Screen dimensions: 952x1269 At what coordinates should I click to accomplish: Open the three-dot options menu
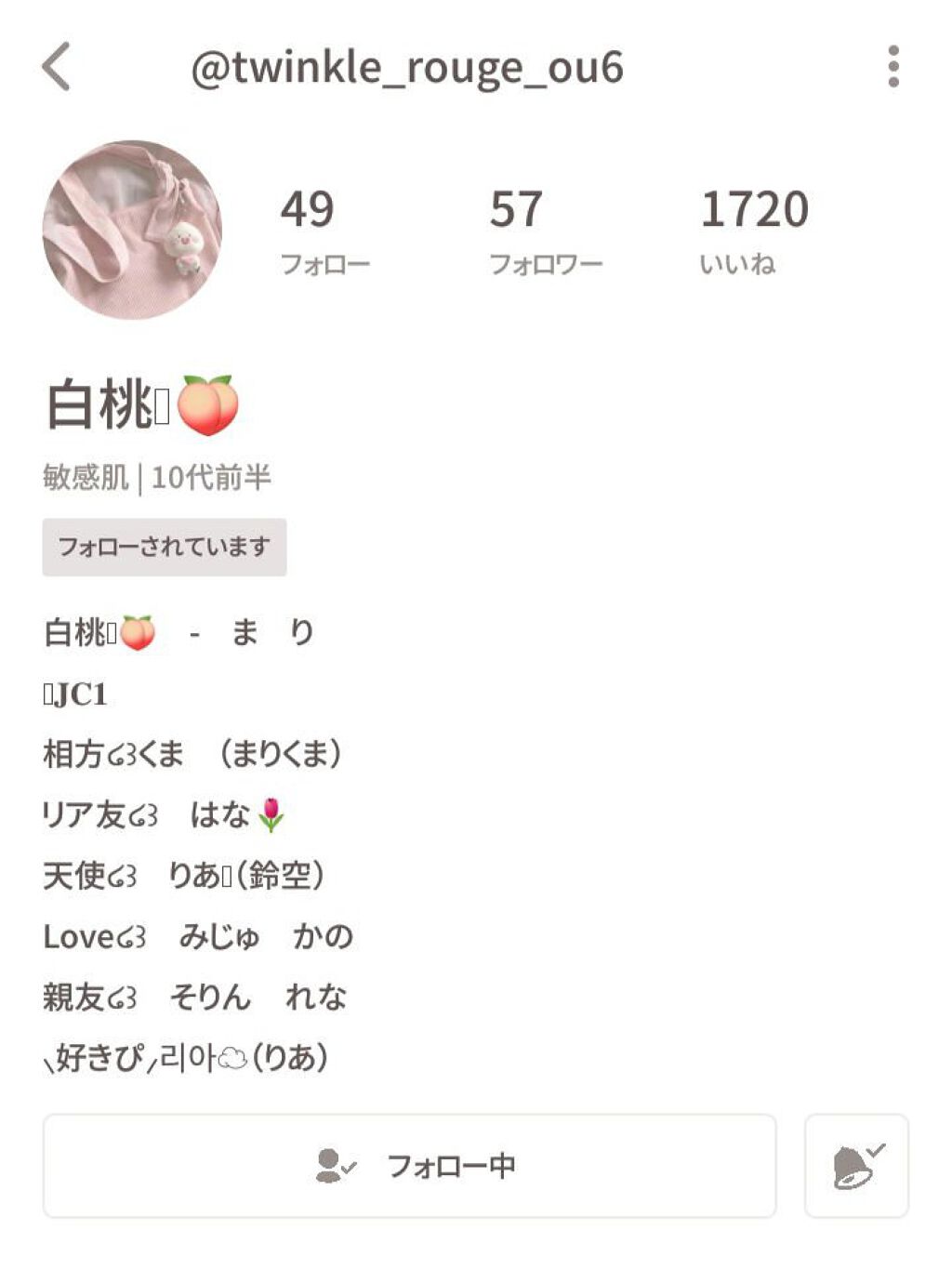pyautogui.click(x=893, y=65)
